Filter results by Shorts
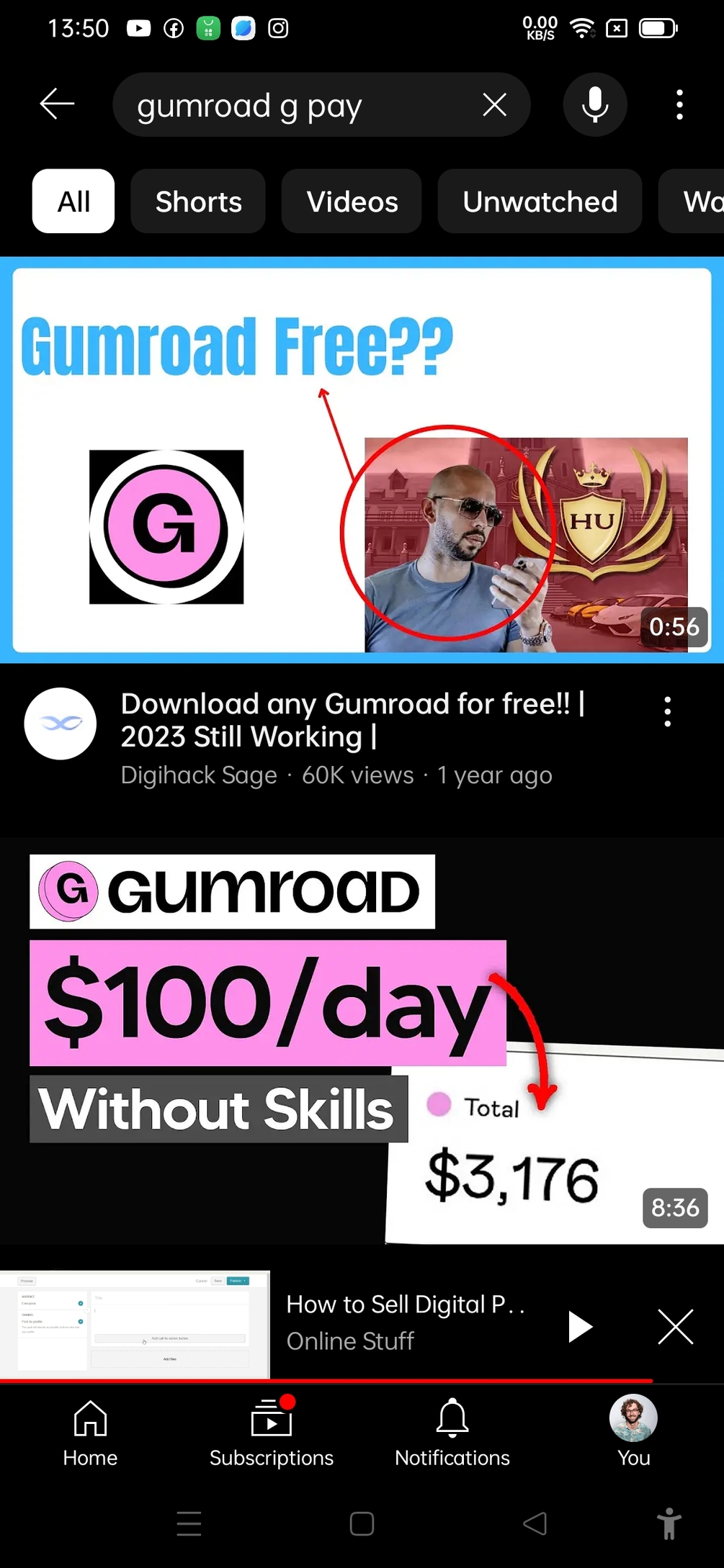Viewport: 724px width, 1568px height. (198, 202)
